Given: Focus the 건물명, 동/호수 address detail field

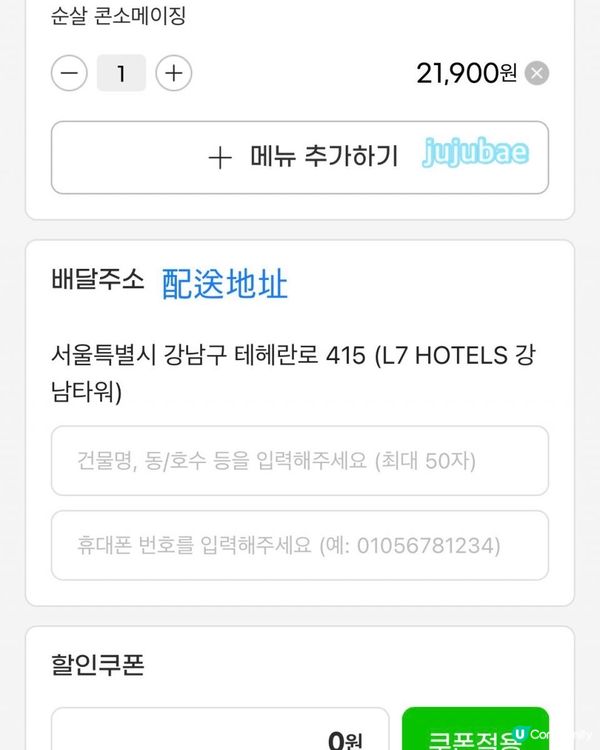Looking at the screenshot, I should coord(300,461).
